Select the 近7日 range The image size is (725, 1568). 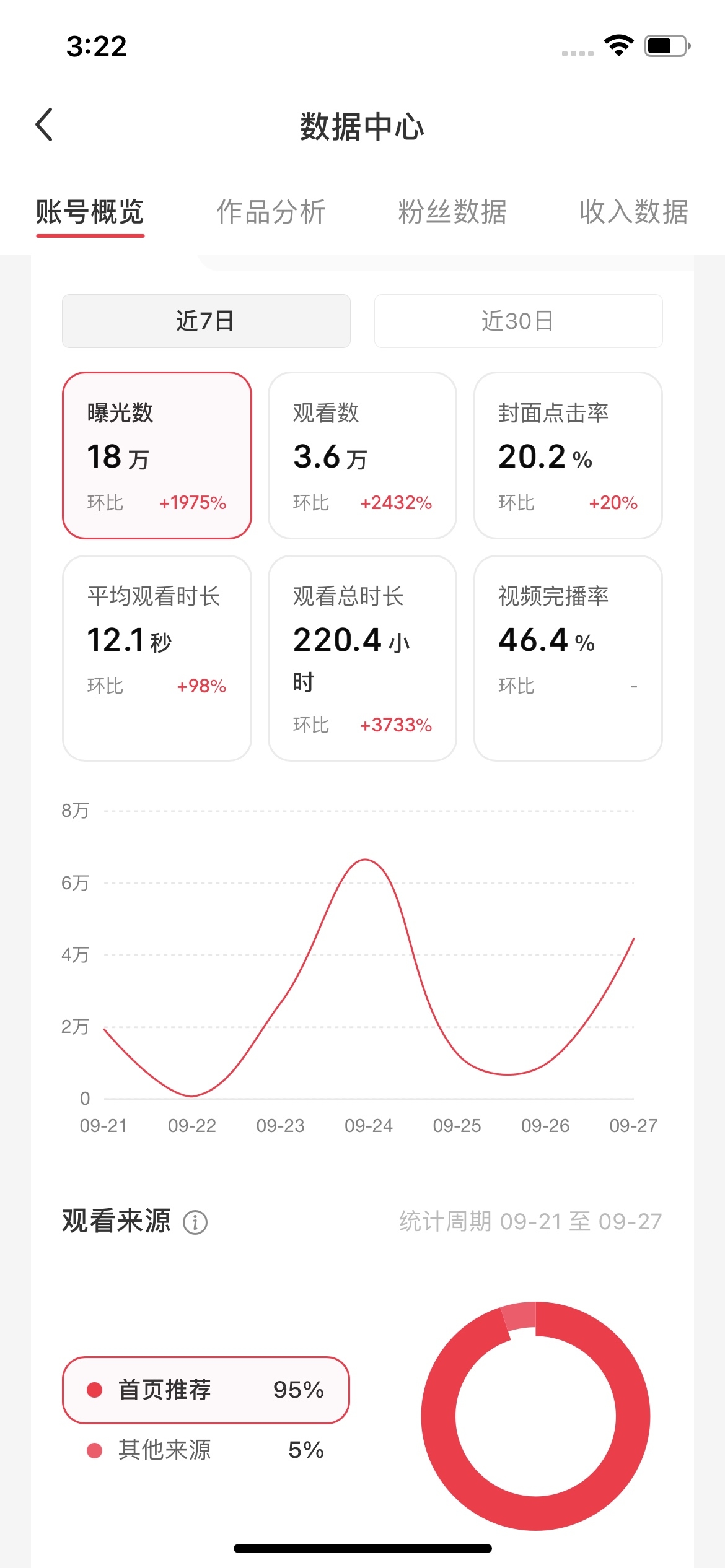206,321
